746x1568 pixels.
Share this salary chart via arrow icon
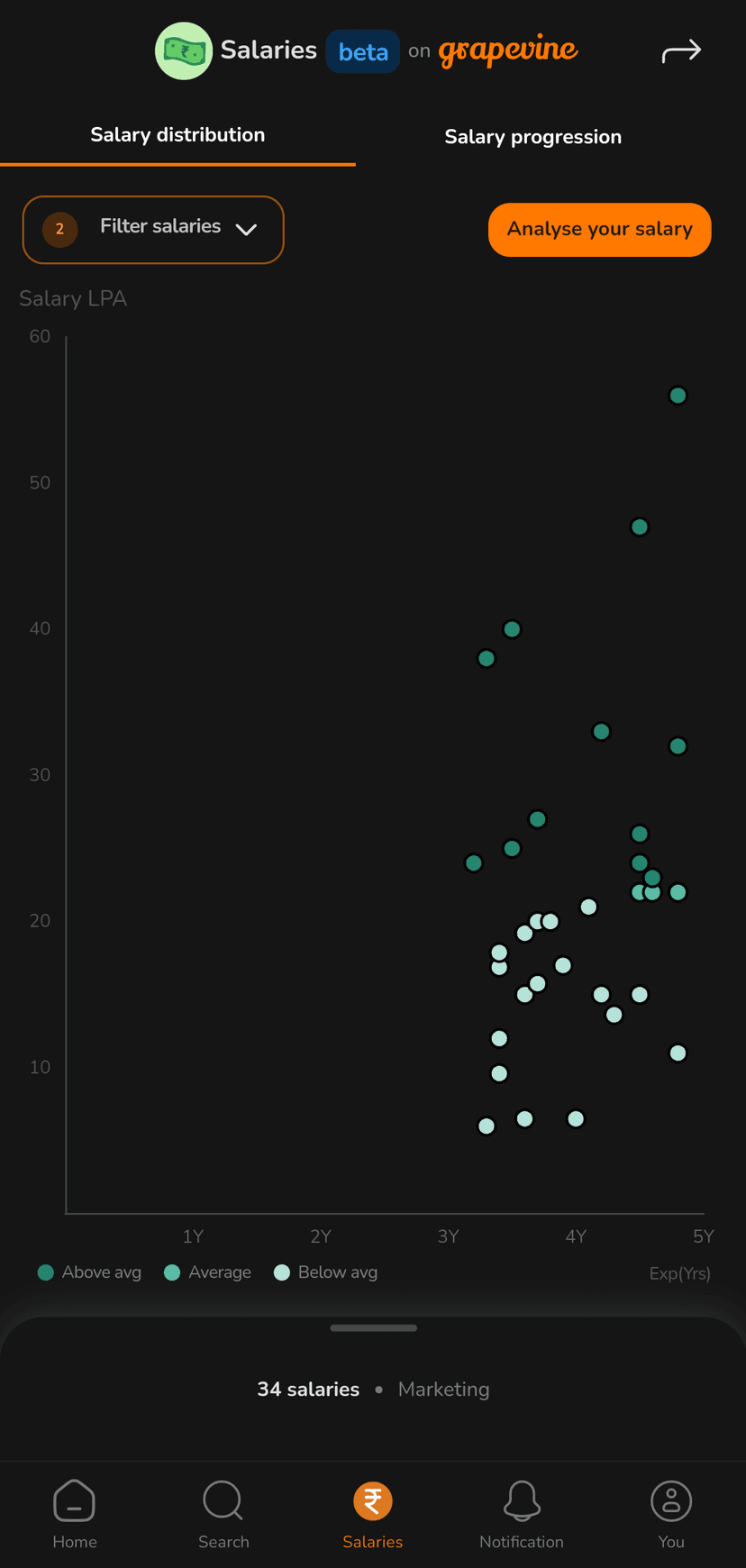[681, 51]
